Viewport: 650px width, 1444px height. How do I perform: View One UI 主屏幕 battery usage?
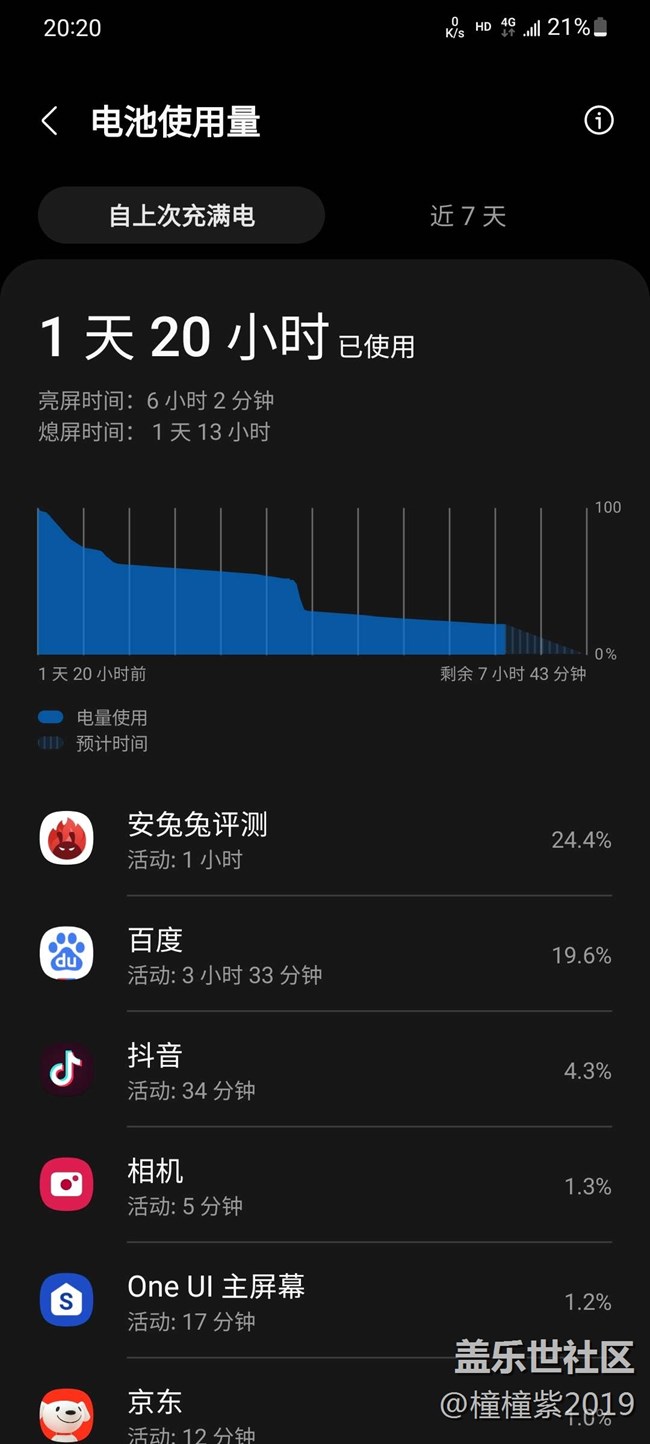point(325,1300)
